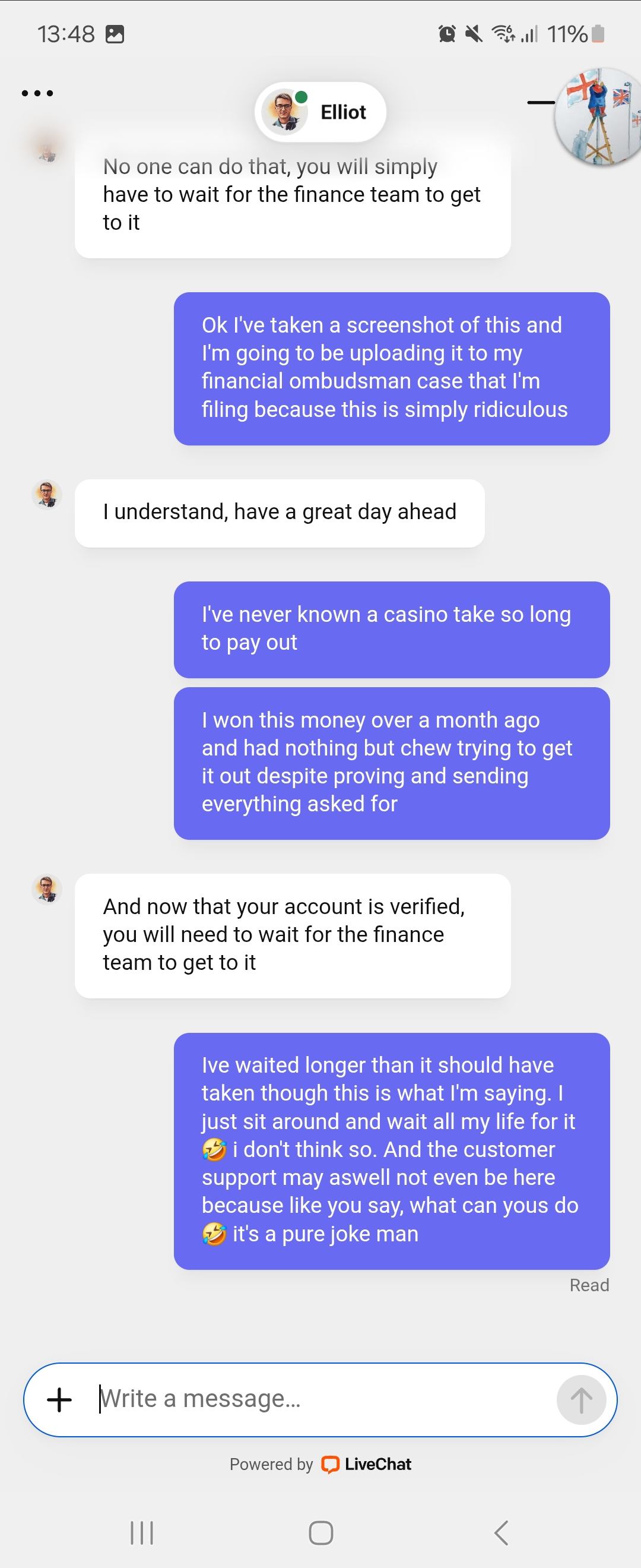Minimize the chat window
The height and width of the screenshot is (1568, 641).
coord(541,102)
